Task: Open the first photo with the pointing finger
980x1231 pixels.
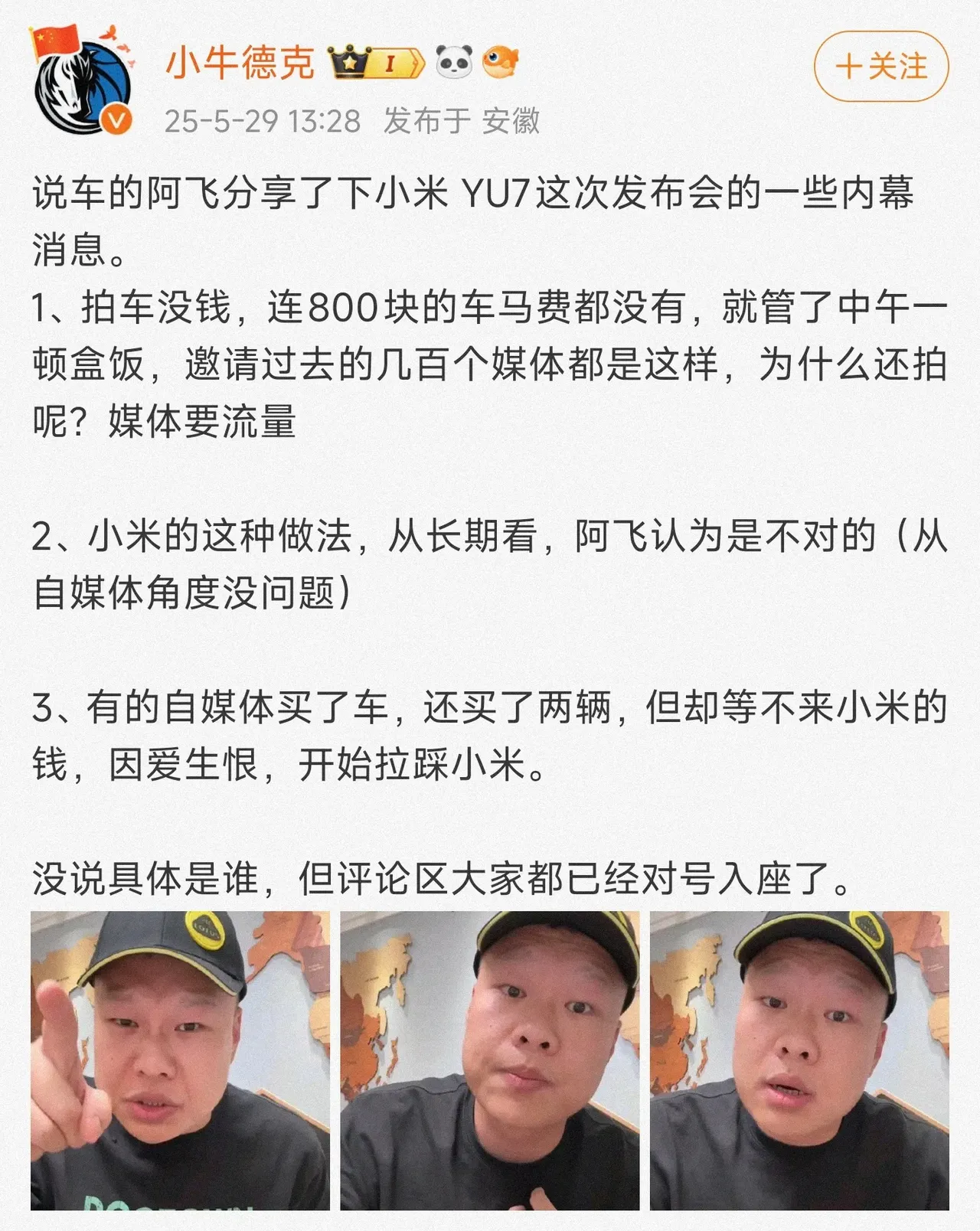Action: 180,1060
